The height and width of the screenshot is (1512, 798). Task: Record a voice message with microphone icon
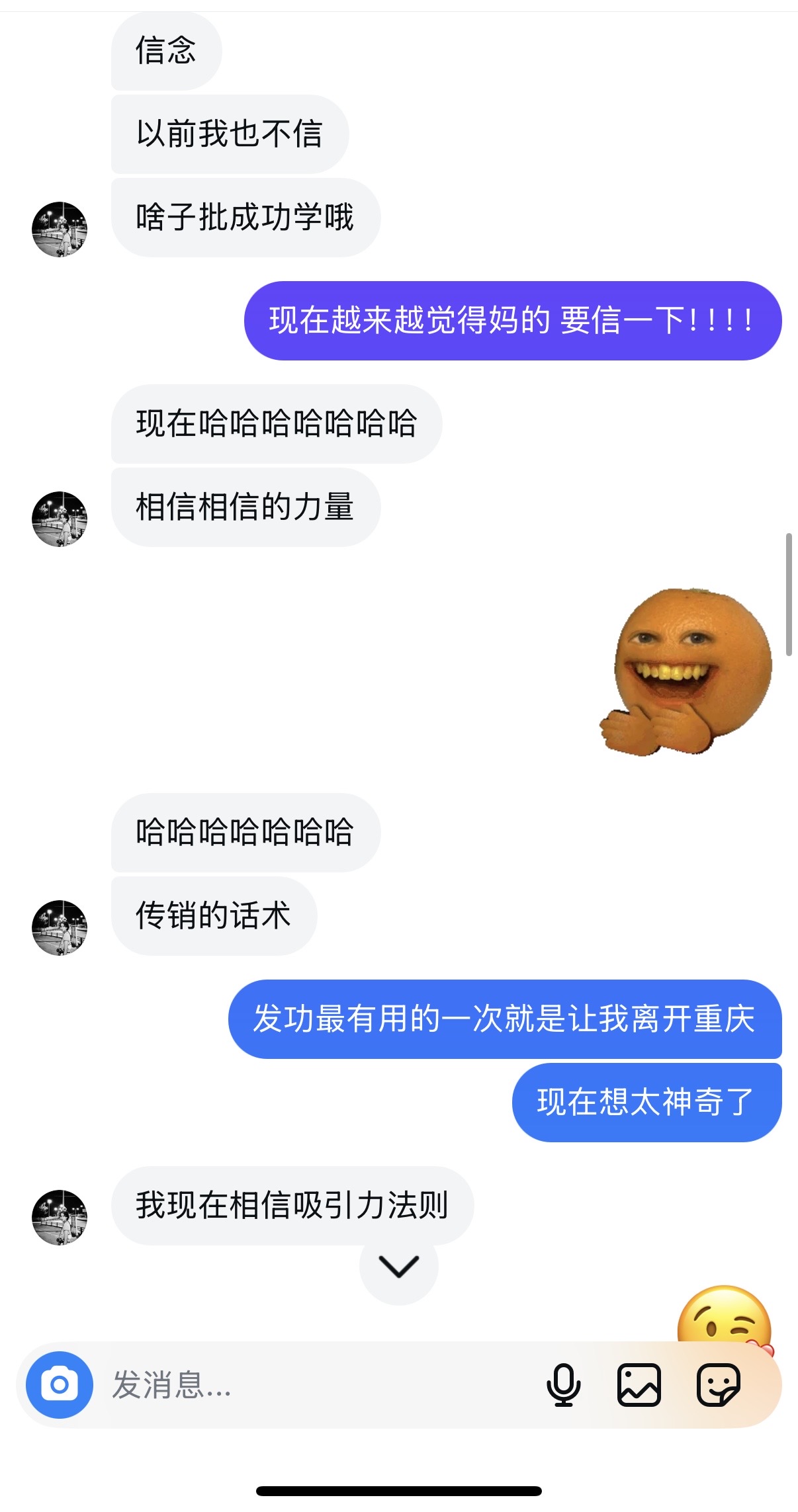coord(564,1384)
